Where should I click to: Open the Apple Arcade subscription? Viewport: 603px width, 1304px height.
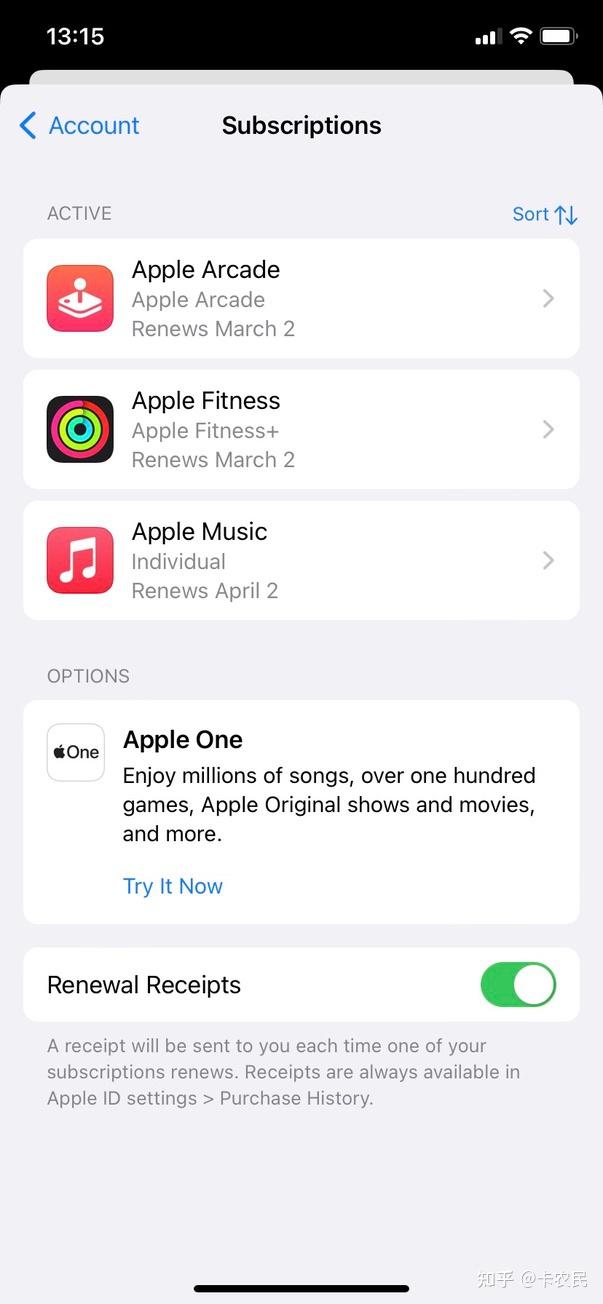[300, 298]
